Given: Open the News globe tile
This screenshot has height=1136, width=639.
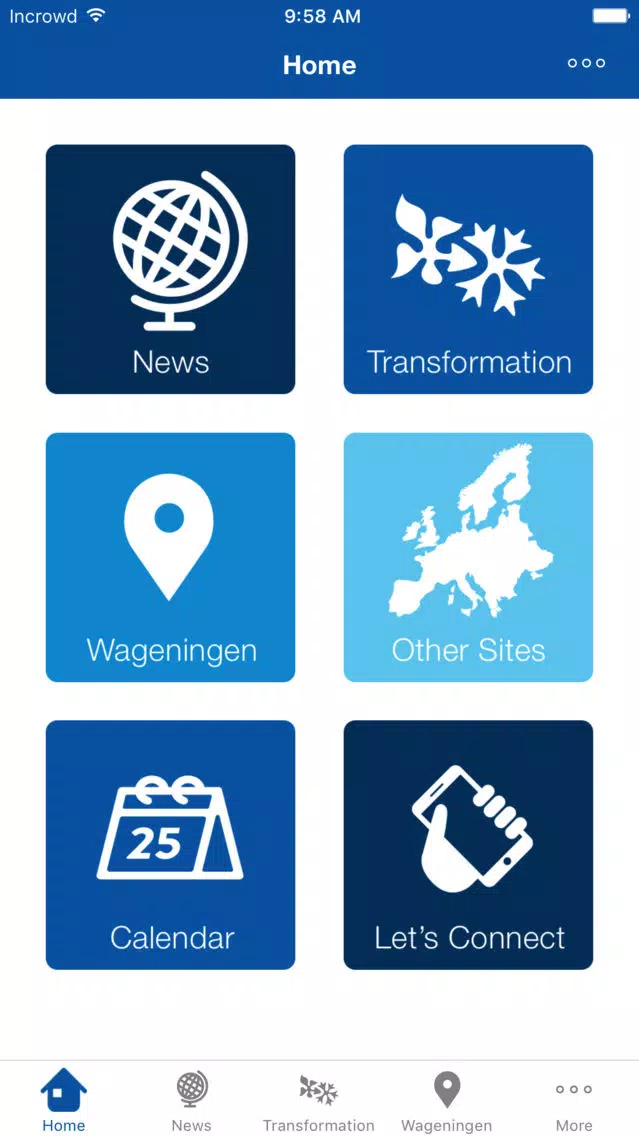Looking at the screenshot, I should [170, 270].
